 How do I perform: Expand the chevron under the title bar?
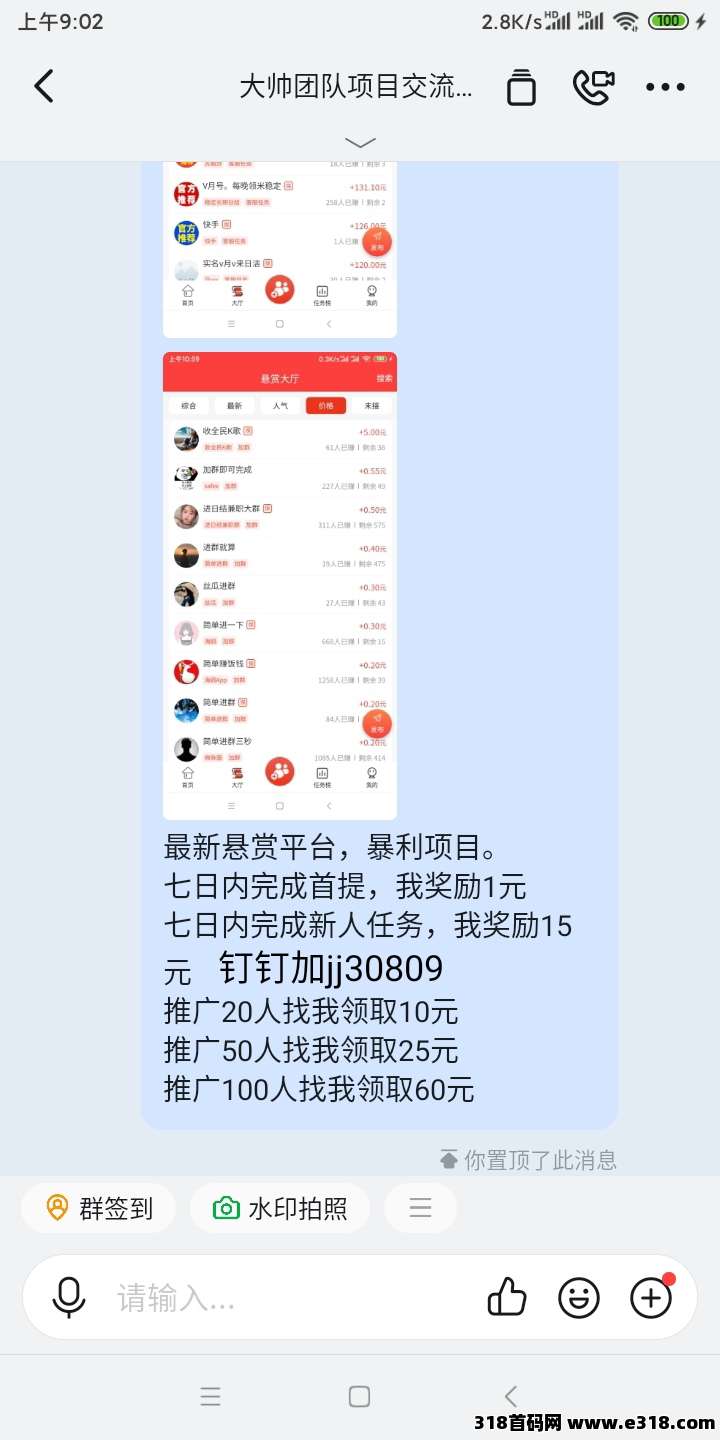click(360, 142)
